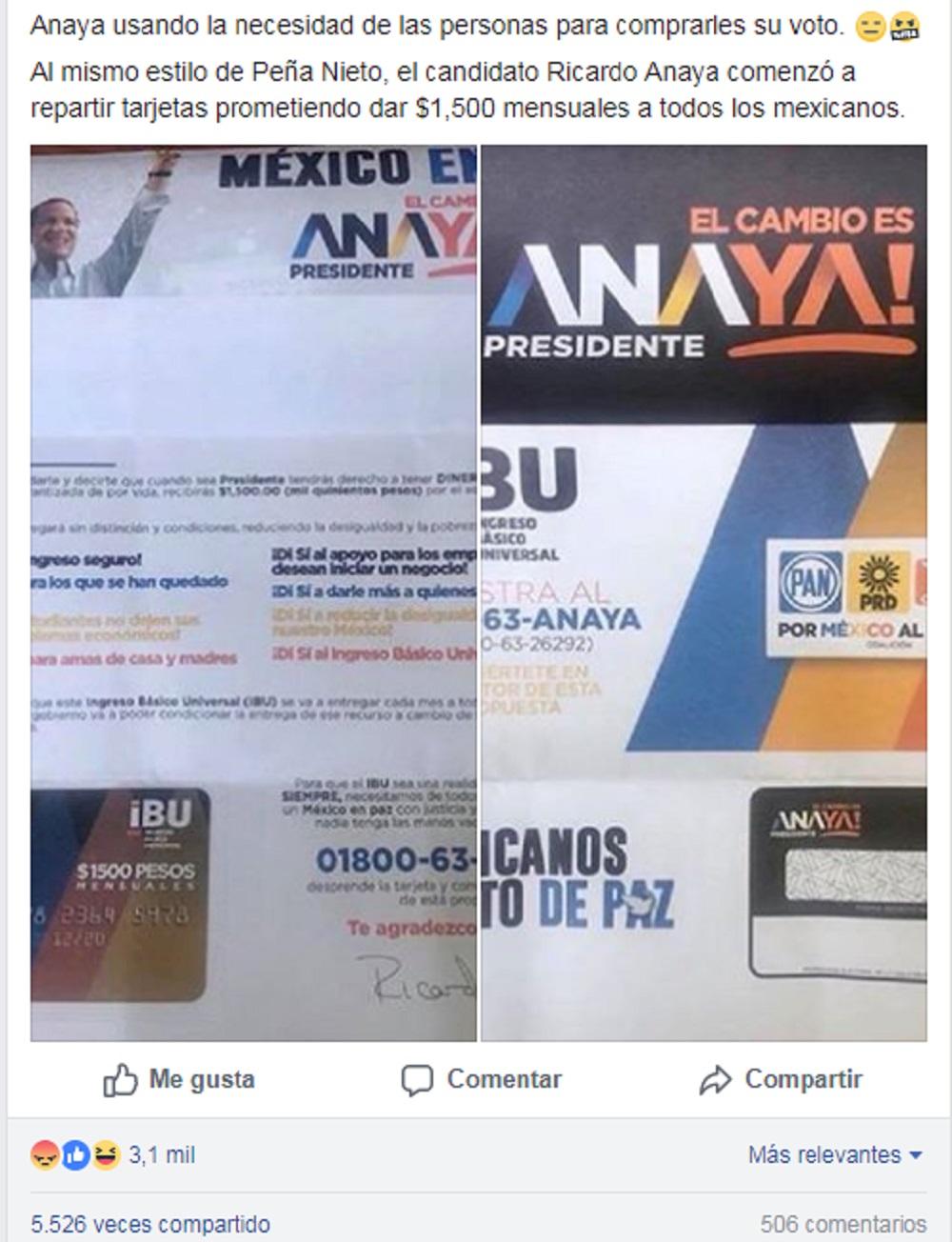Screen dimensions: 952x1242
Task: Open the right photo with PAN PRD logos
Action: (x=704, y=592)
